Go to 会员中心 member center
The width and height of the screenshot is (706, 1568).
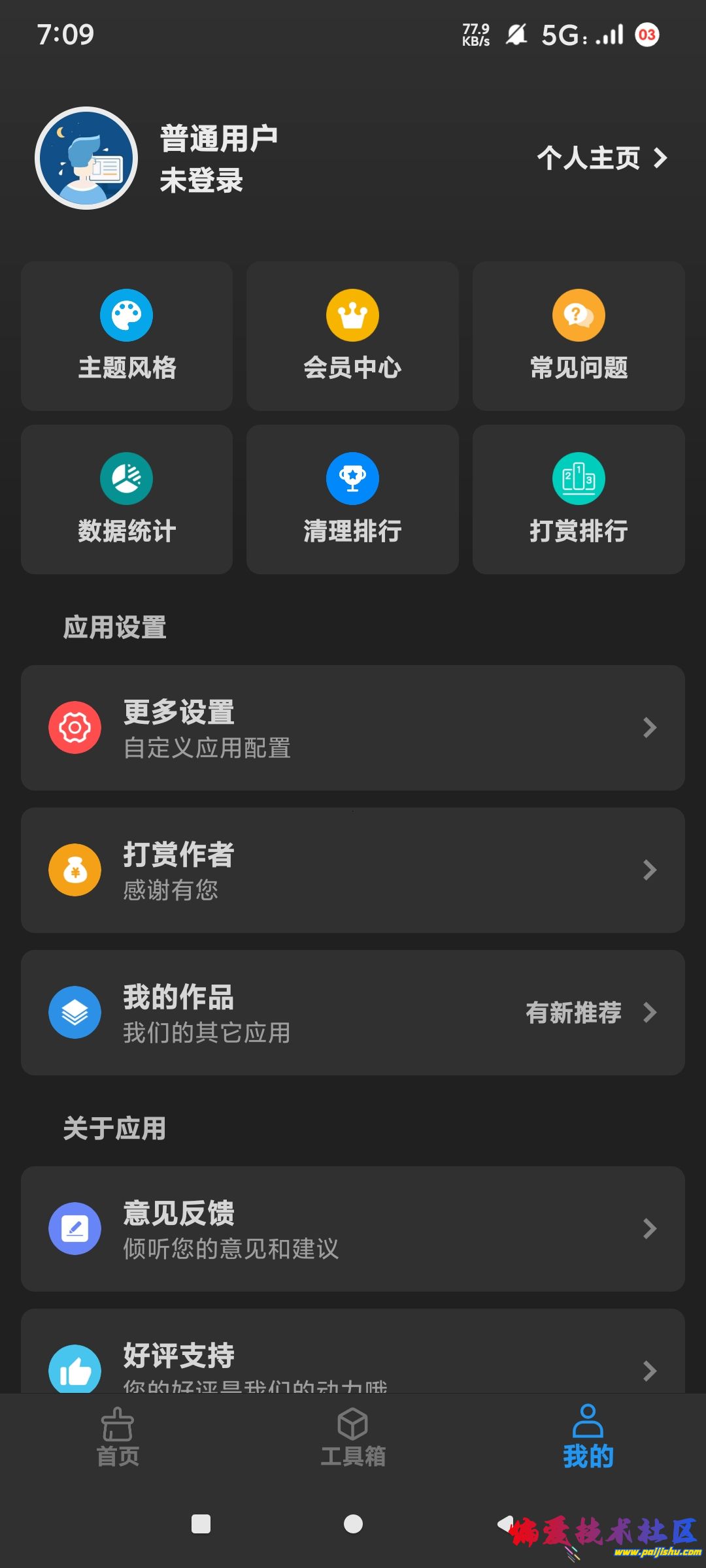(x=352, y=336)
